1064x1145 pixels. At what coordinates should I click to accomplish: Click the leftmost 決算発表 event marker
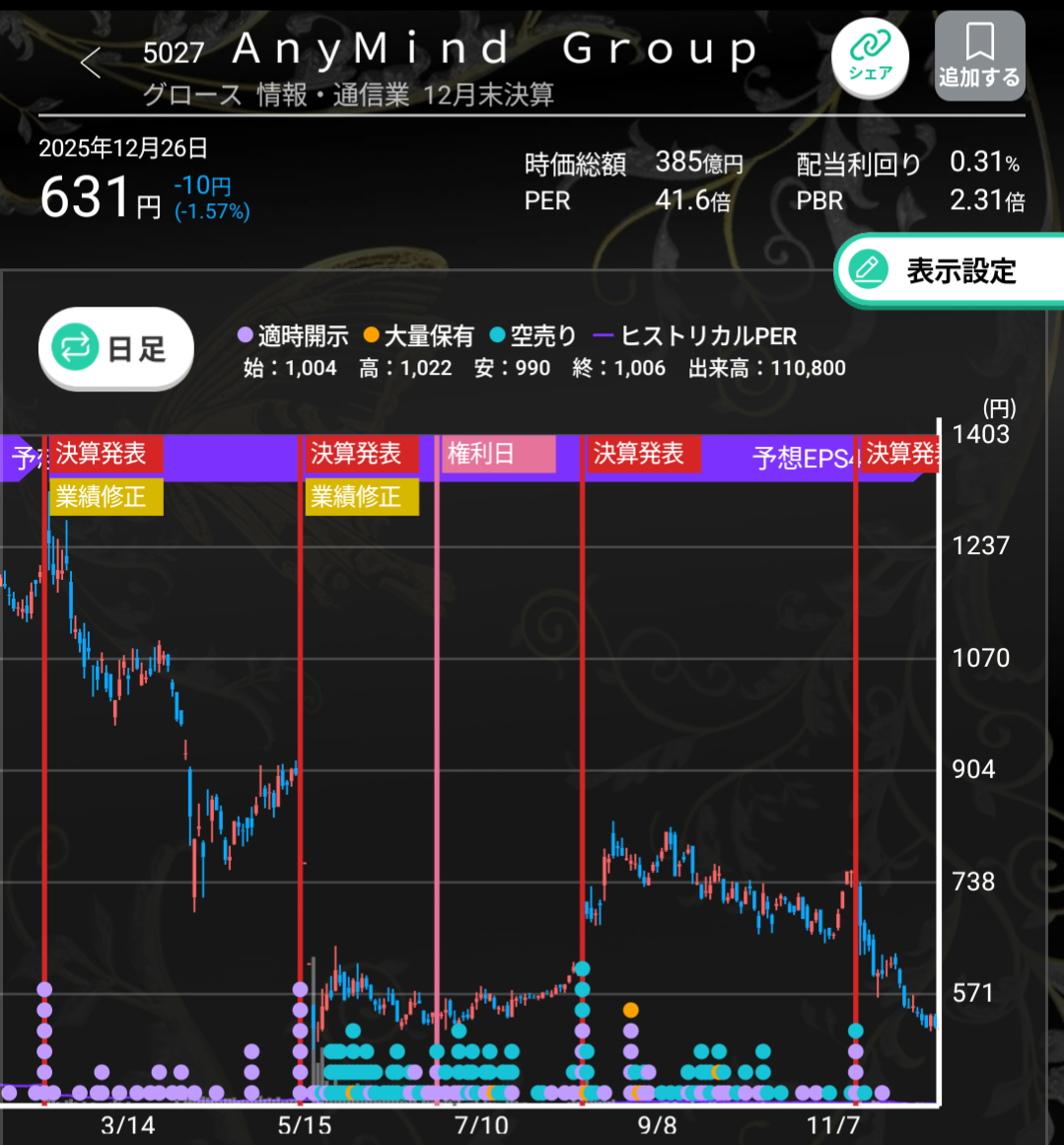pyautogui.click(x=105, y=455)
